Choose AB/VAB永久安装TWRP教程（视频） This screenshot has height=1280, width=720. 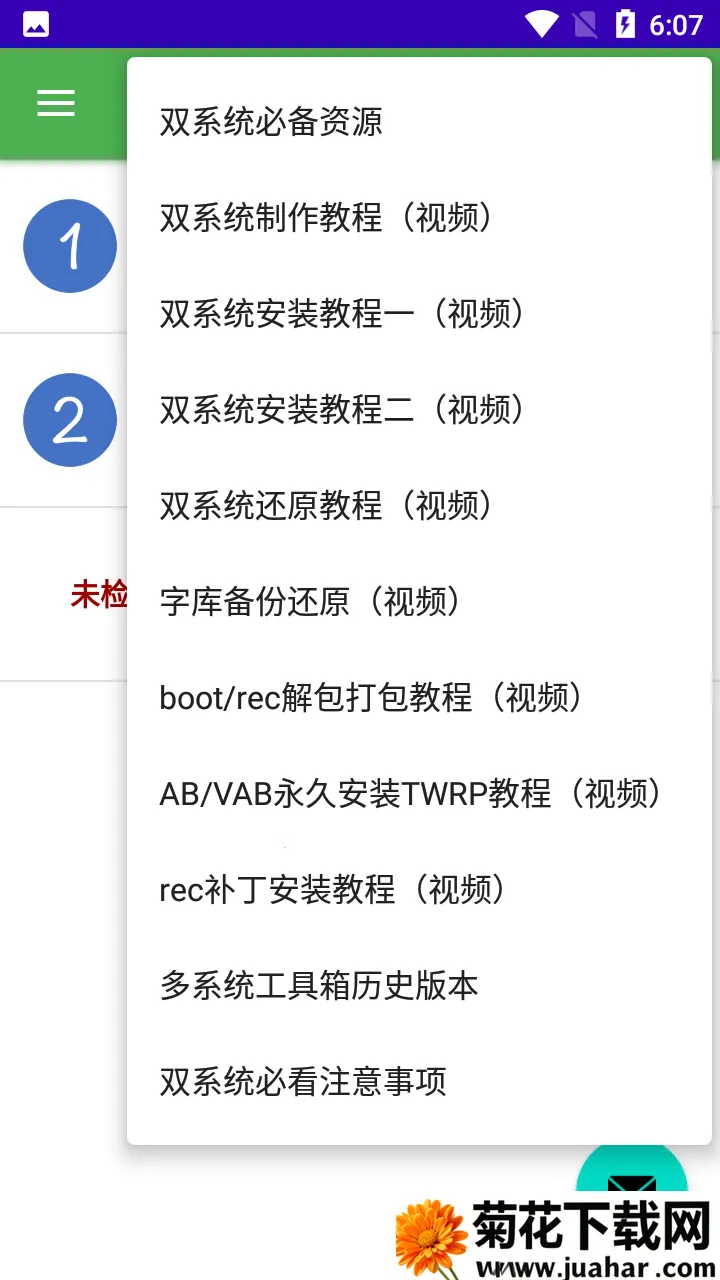coord(411,794)
